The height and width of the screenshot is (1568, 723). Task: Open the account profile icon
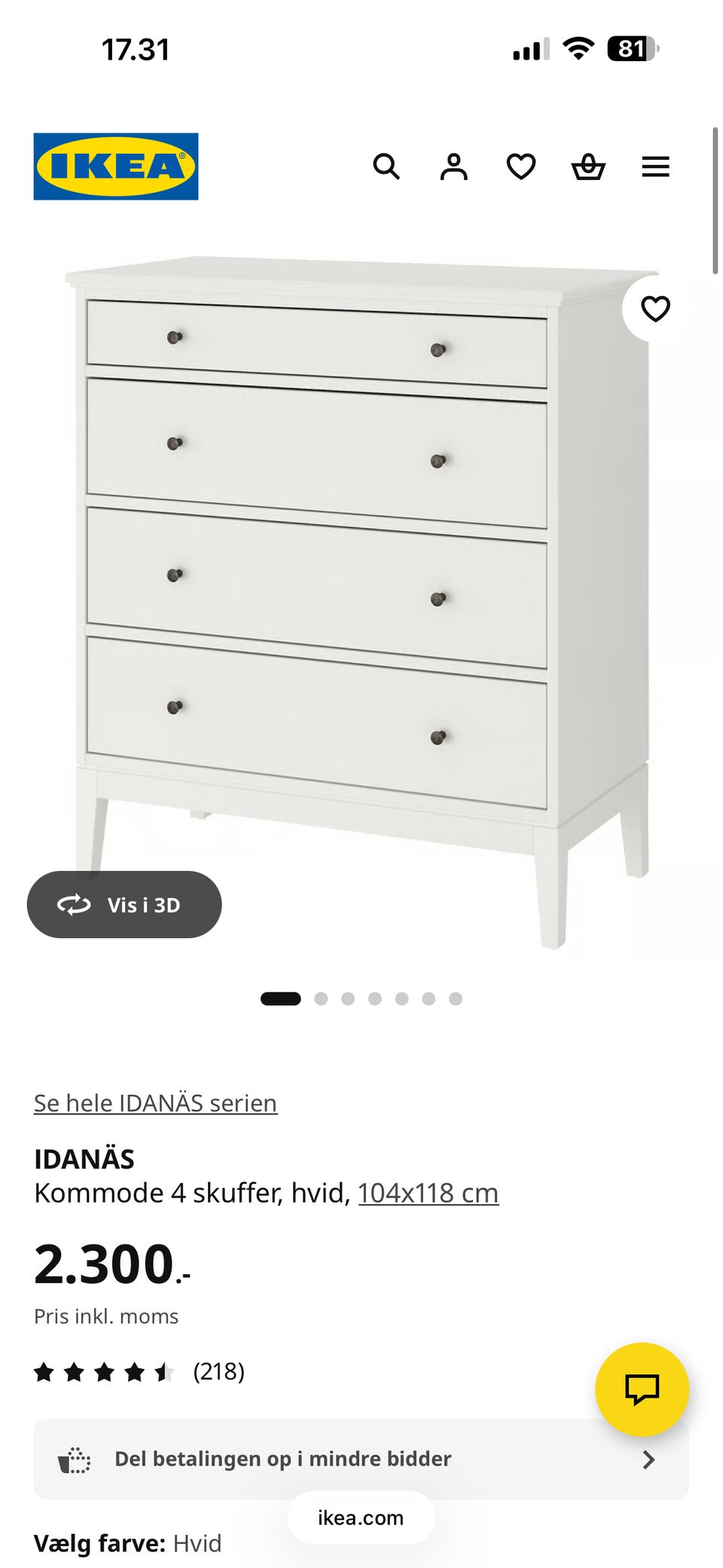pyautogui.click(x=453, y=167)
